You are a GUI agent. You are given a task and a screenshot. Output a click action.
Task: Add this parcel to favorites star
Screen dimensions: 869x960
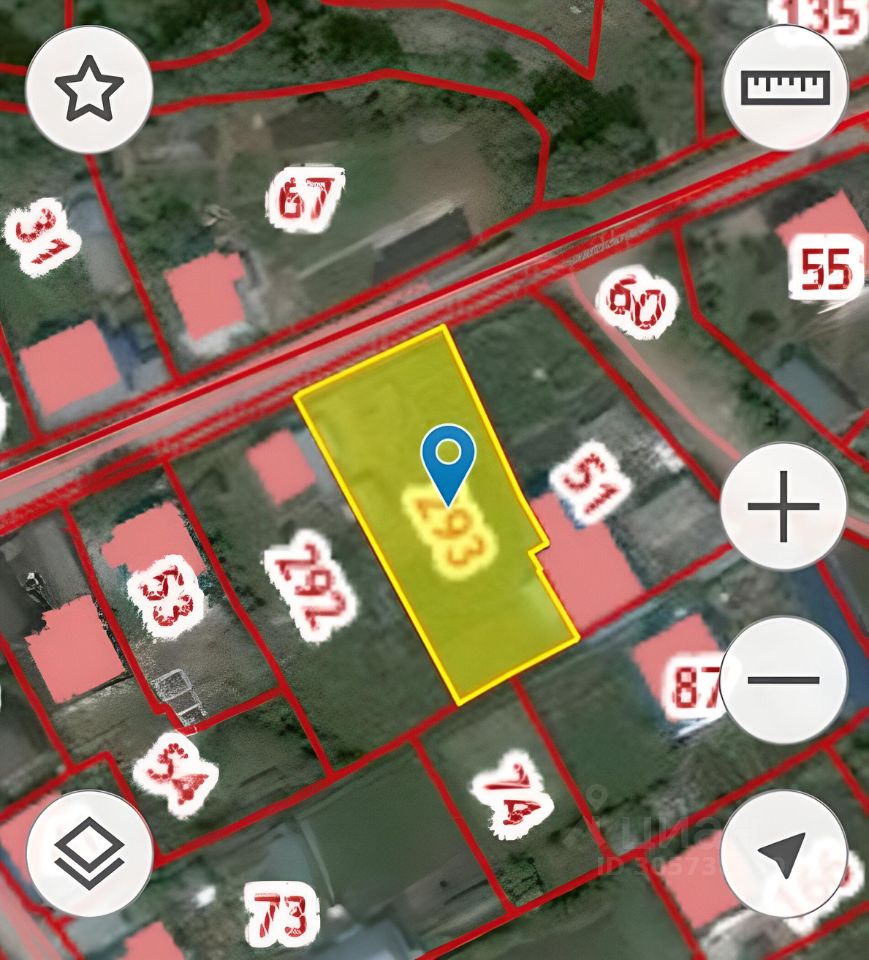click(x=89, y=89)
